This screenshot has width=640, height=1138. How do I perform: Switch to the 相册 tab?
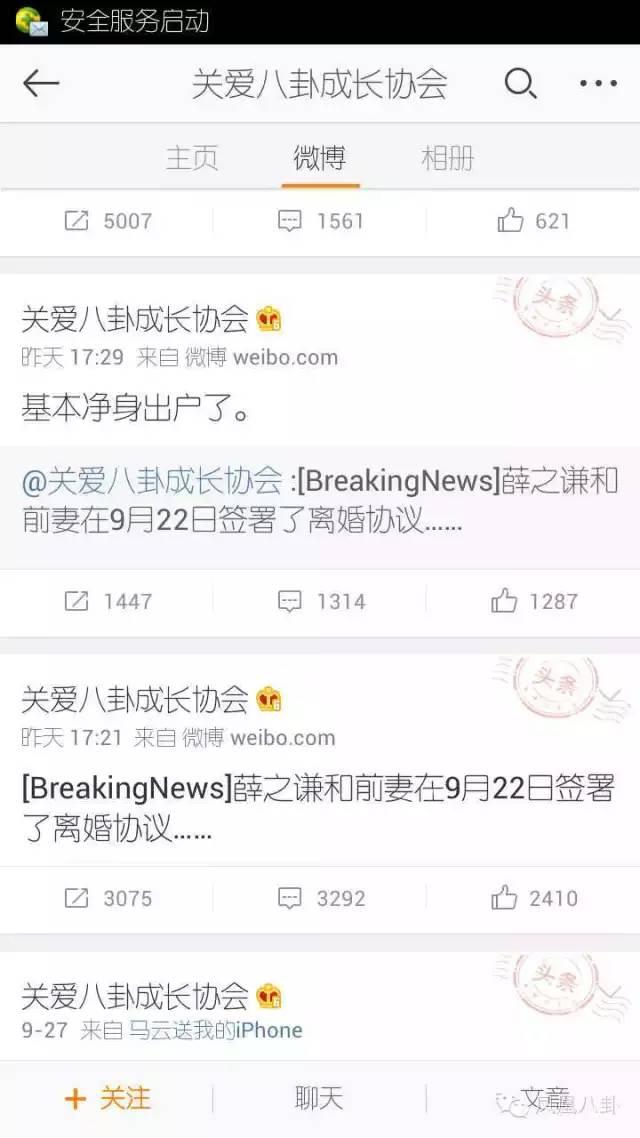(x=447, y=158)
